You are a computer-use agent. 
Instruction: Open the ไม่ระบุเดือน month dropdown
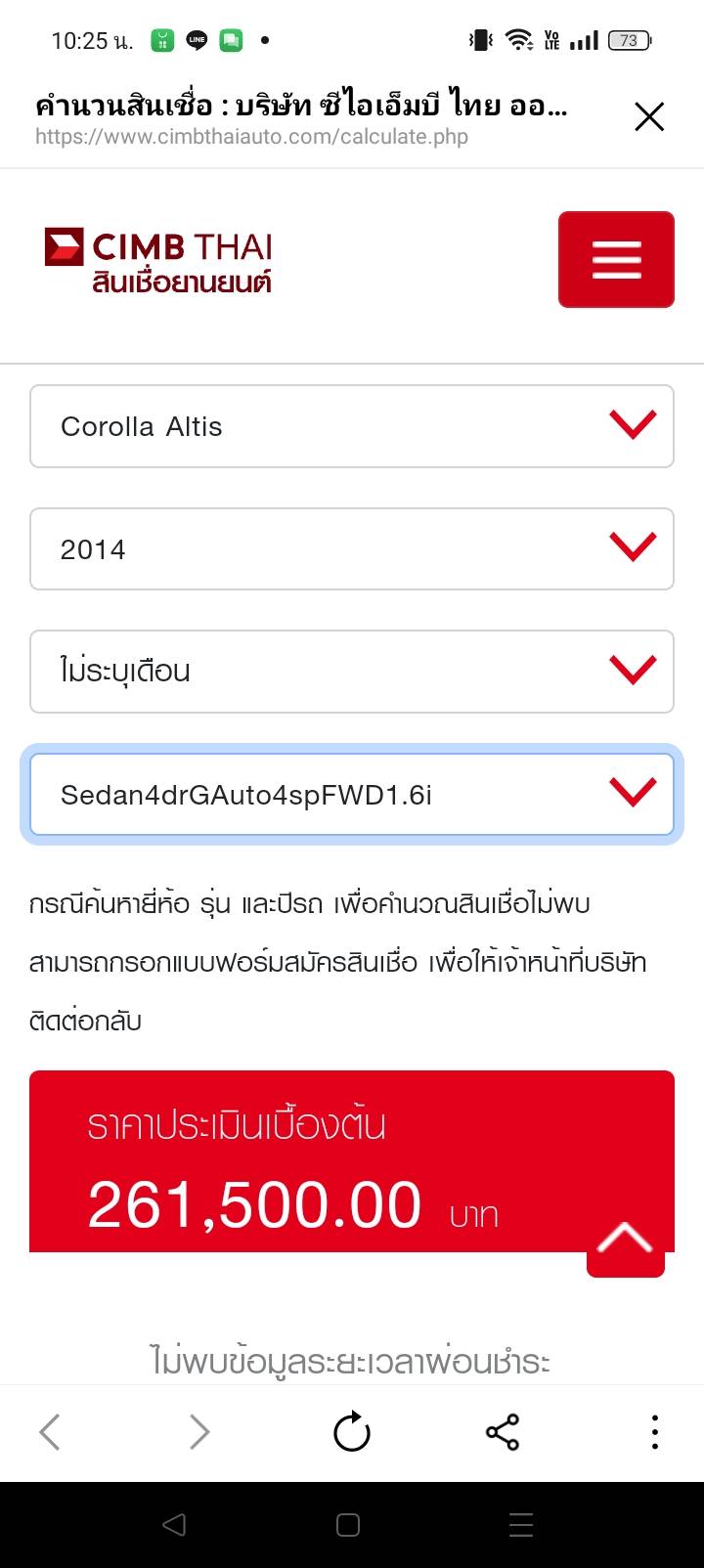[x=352, y=672]
